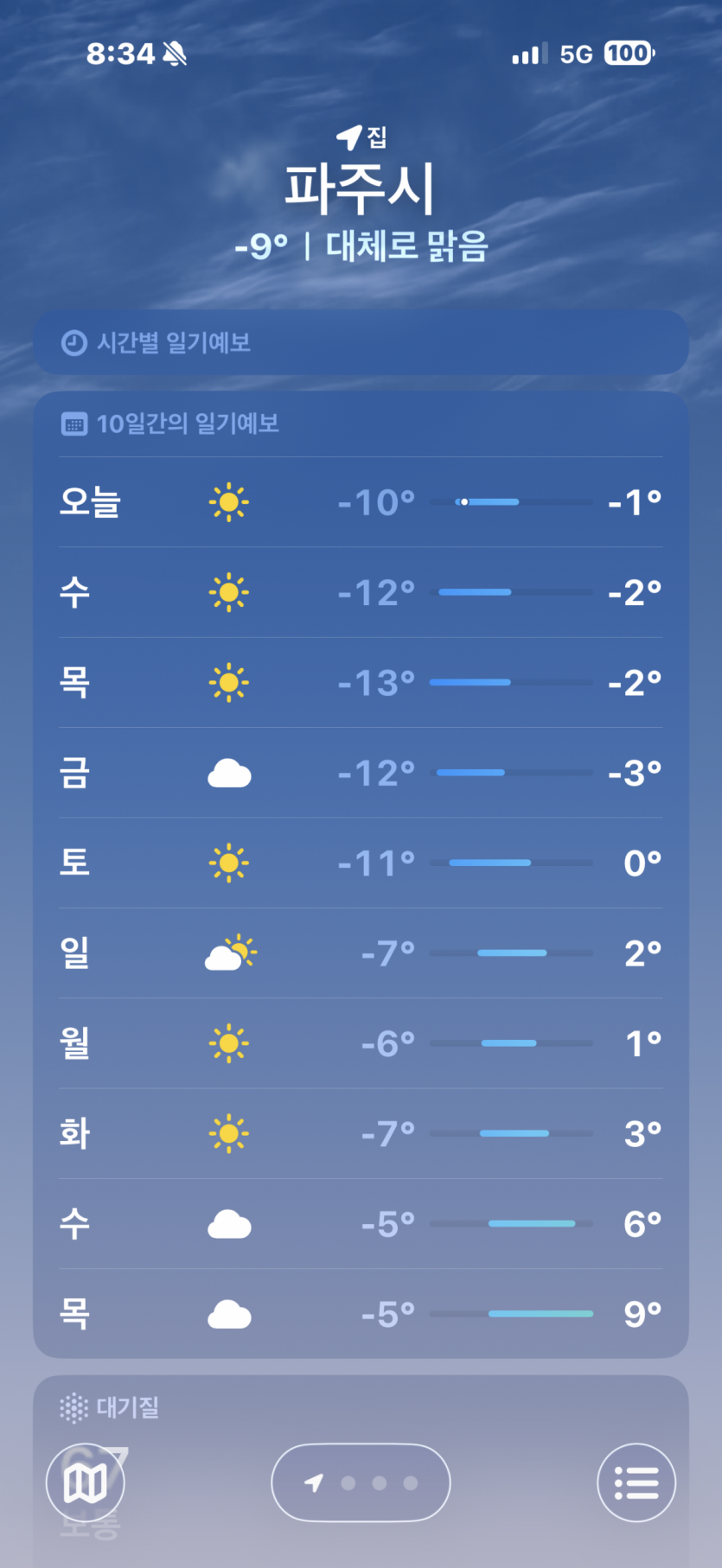Open the hourly forecast card (시간별 일기예보)
This screenshot has width=722, height=1568.
pyautogui.click(x=361, y=342)
